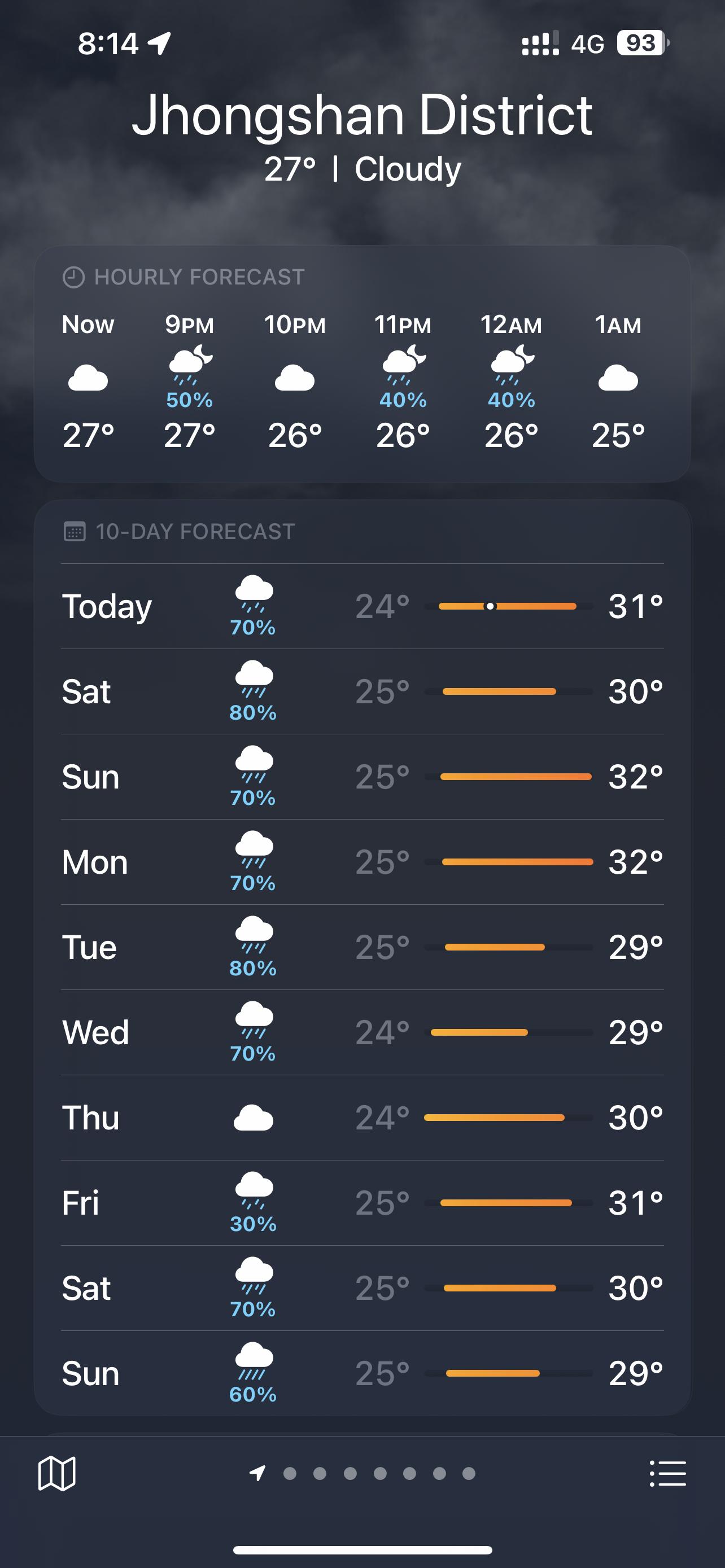The image size is (725, 1568).
Task: Open Mon forecast row
Action: click(362, 862)
